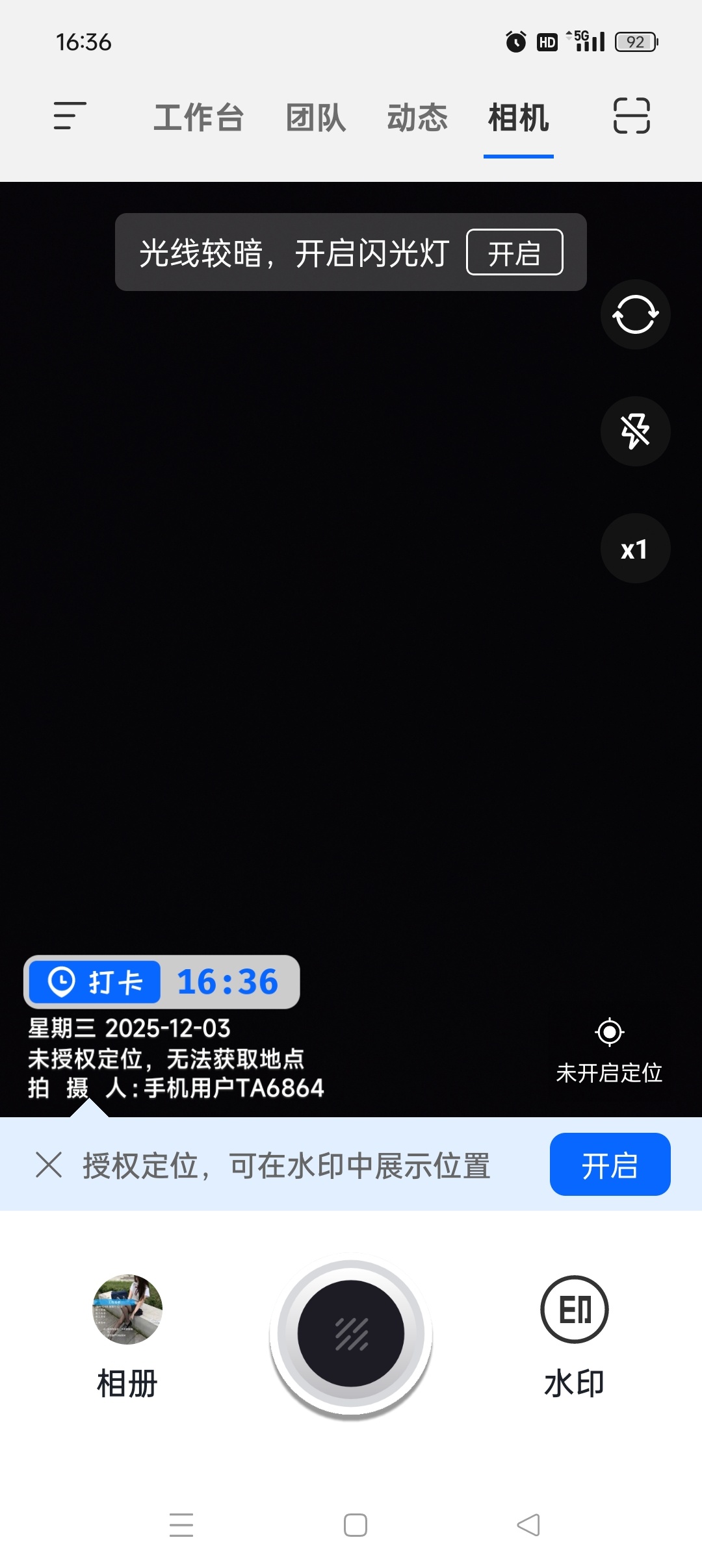Toggle the flash off icon
The image size is (702, 1568).
(635, 431)
